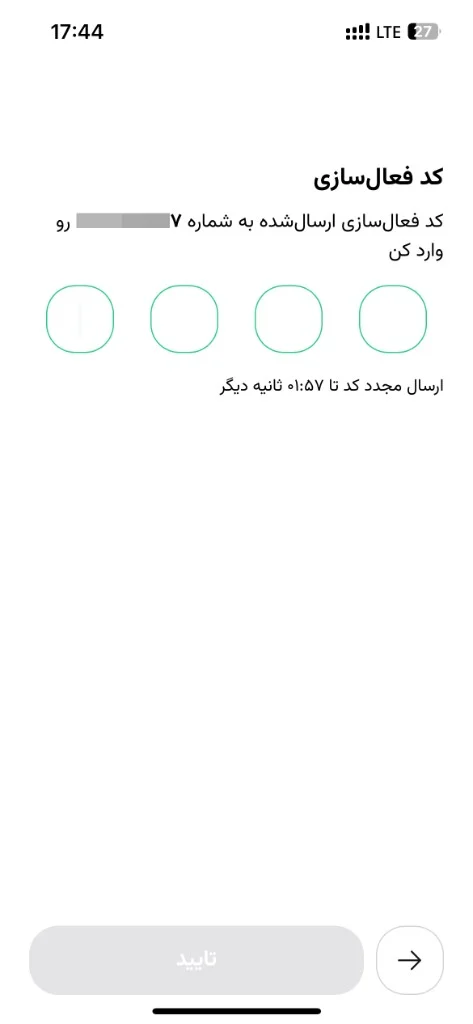Viewport: 473px width, 1024px height.
Task: Focus the activation code box showing the cursor
Action: pos(80,319)
